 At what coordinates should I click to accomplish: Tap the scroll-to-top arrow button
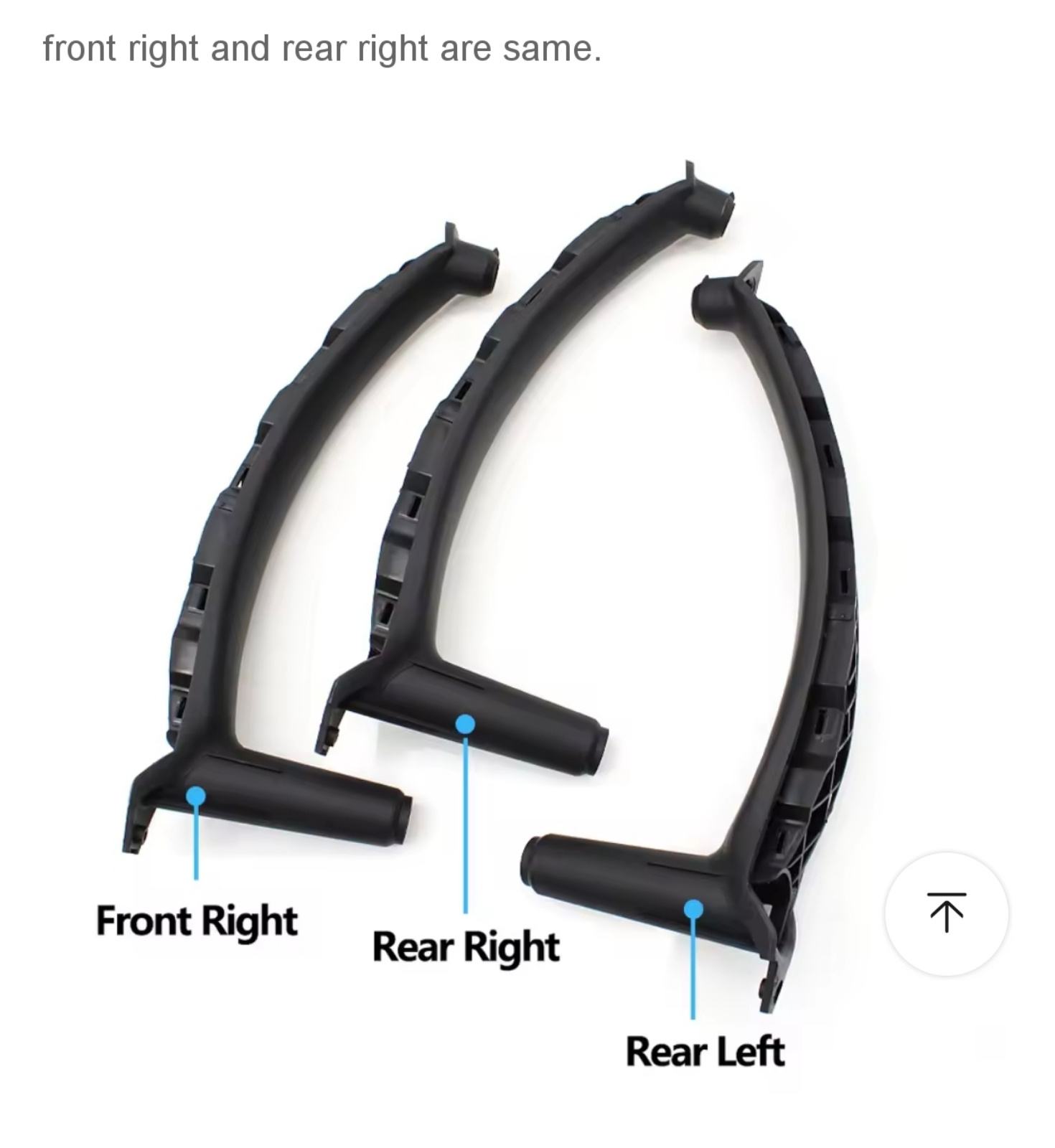946,913
